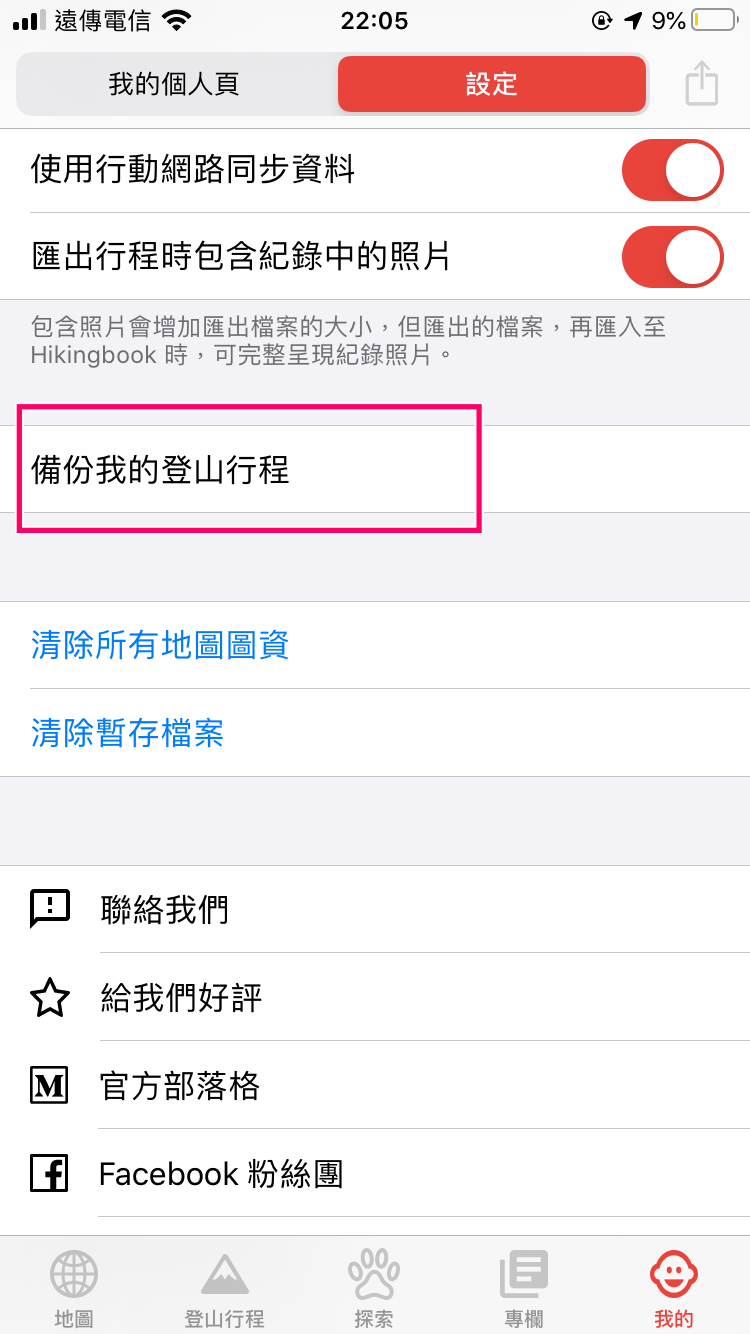Select the 設定 segment

[x=491, y=84]
